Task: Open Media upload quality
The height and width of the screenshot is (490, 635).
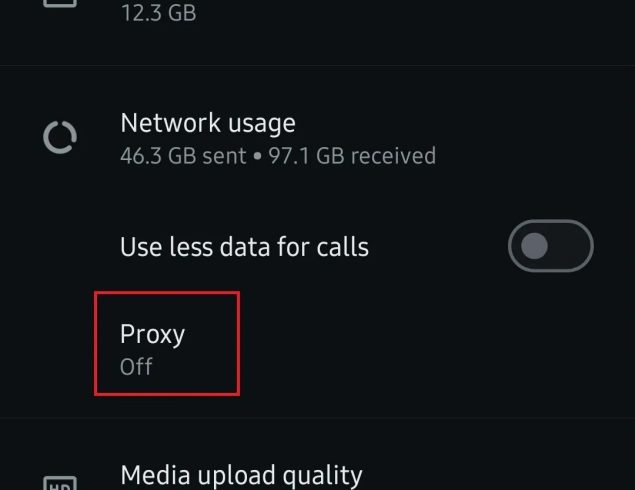Action: tap(240, 474)
